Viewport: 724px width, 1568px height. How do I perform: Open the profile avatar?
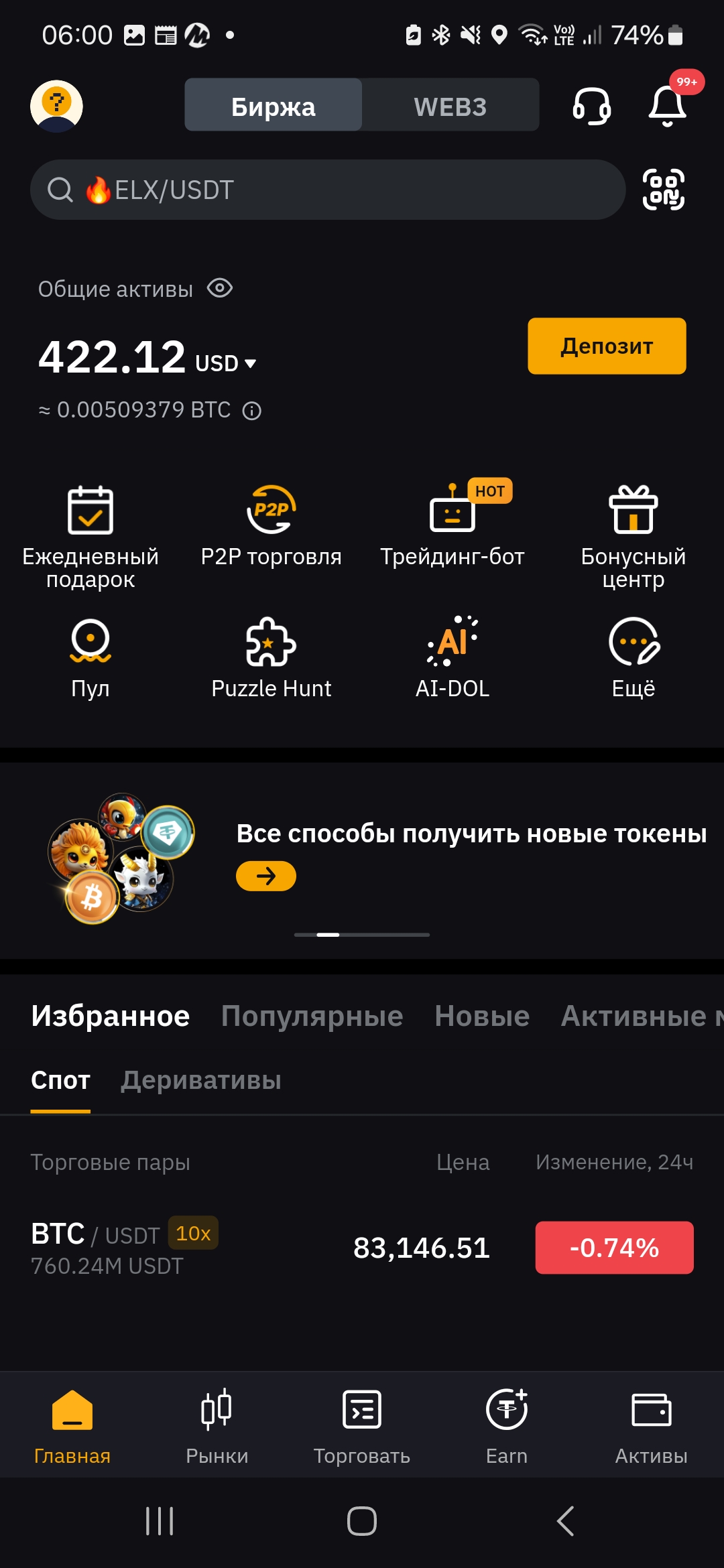tap(56, 106)
